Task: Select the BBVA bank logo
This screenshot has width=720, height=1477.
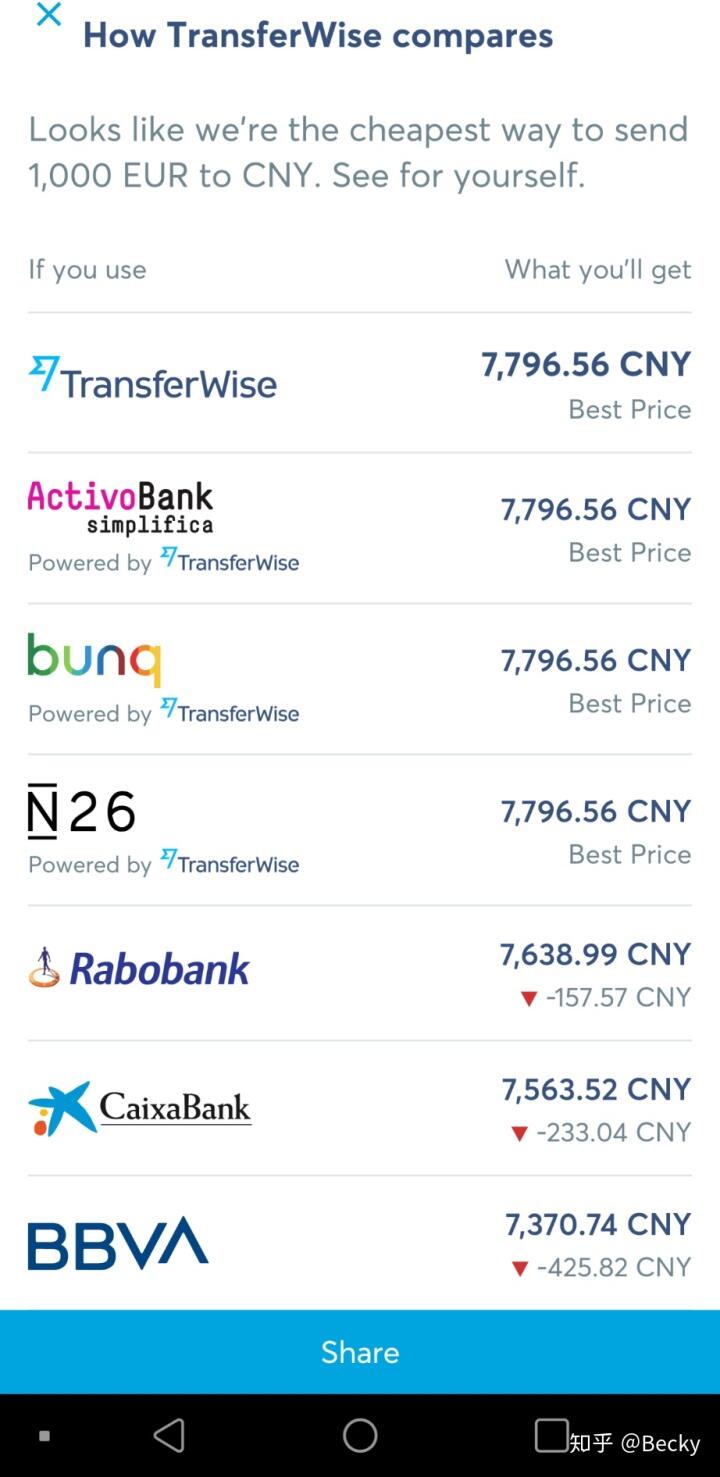Action: tap(117, 1243)
